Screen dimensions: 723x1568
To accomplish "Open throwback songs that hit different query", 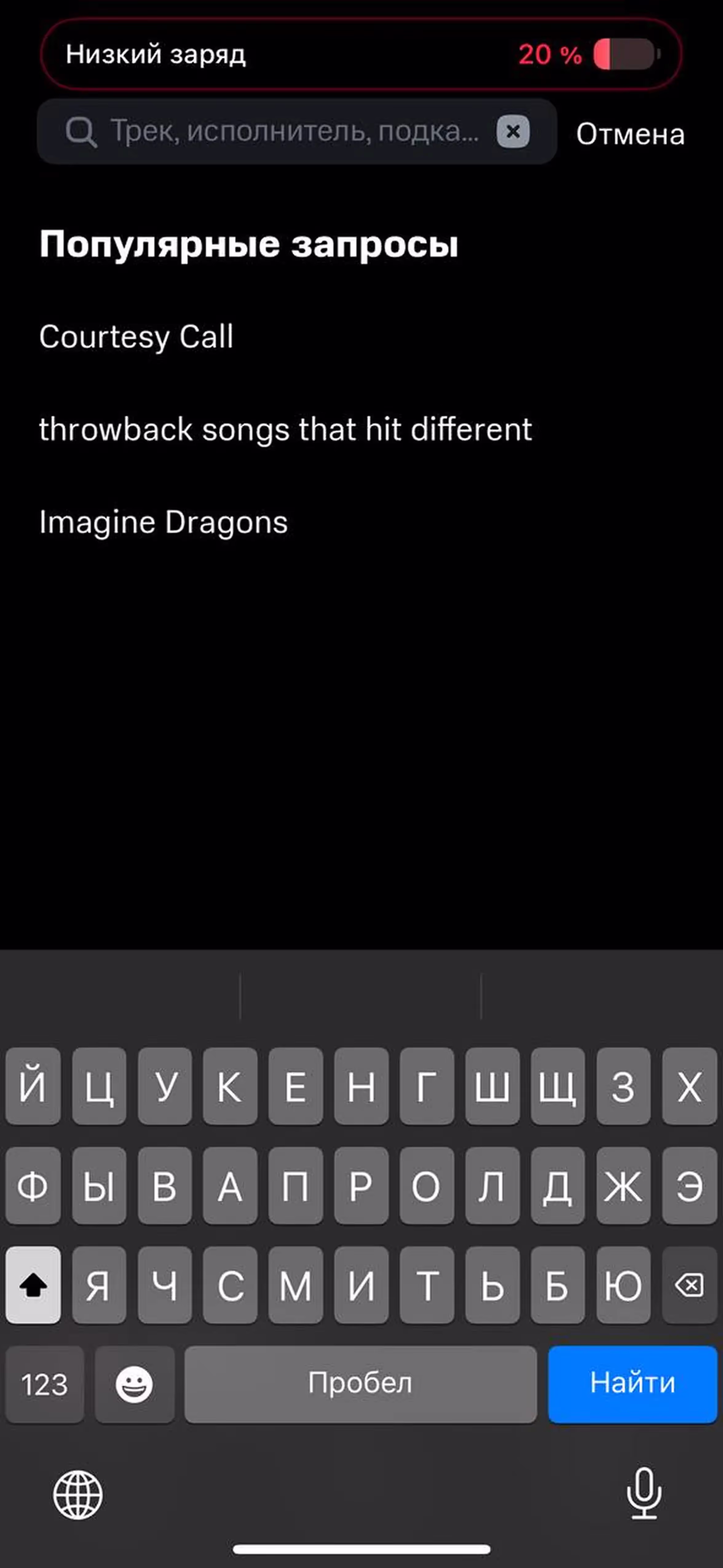I will coord(286,429).
